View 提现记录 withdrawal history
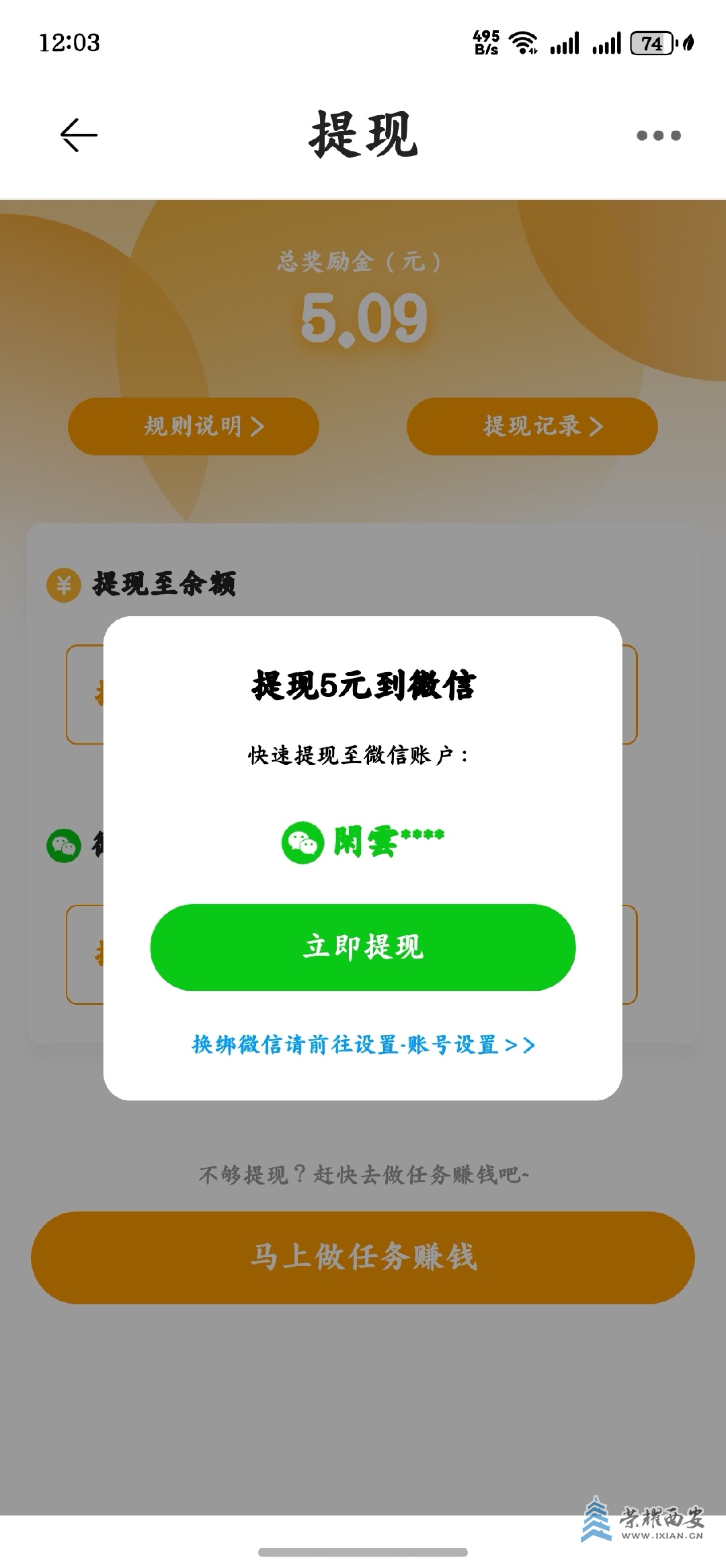 532,426
